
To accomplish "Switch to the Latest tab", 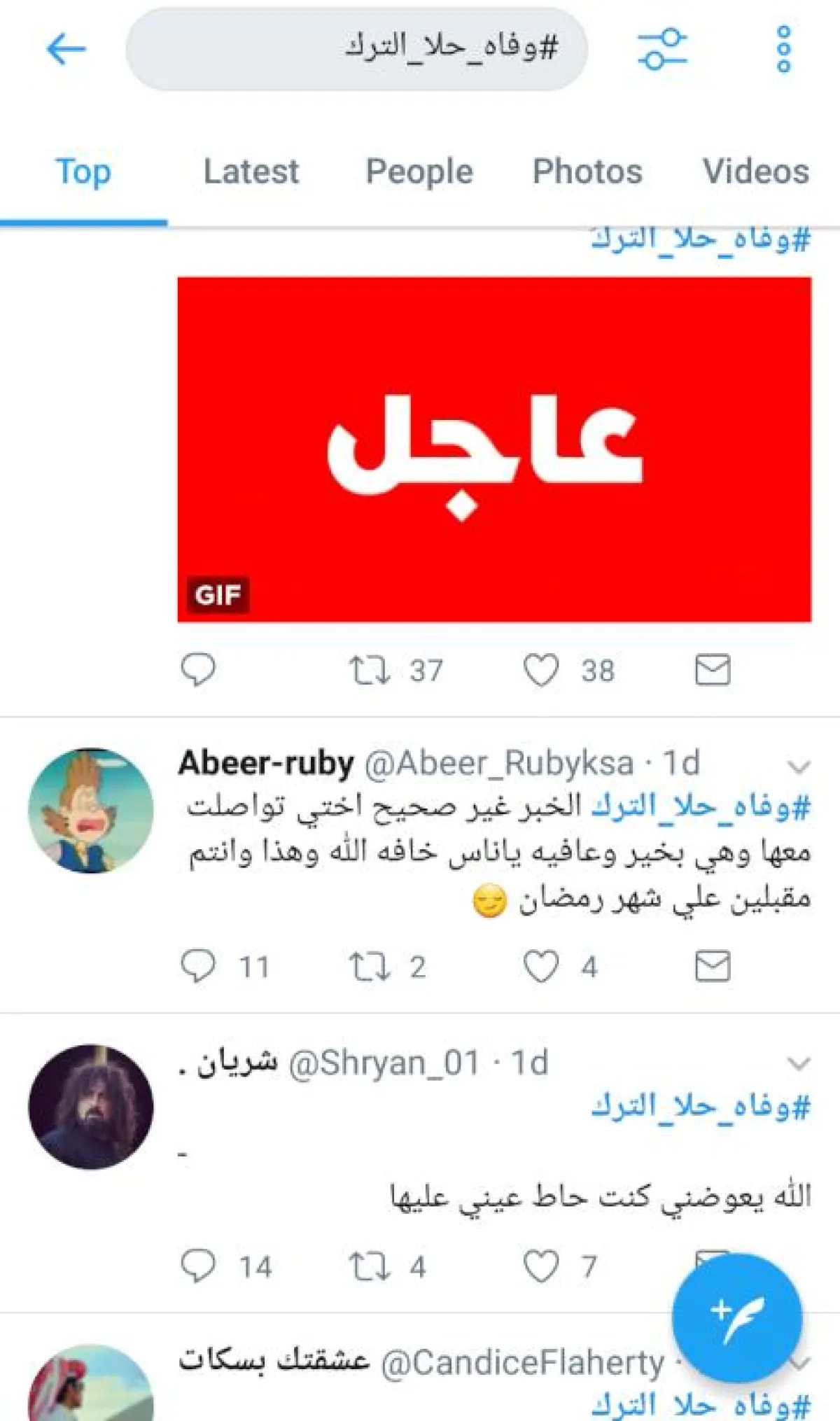I will coord(251,171).
